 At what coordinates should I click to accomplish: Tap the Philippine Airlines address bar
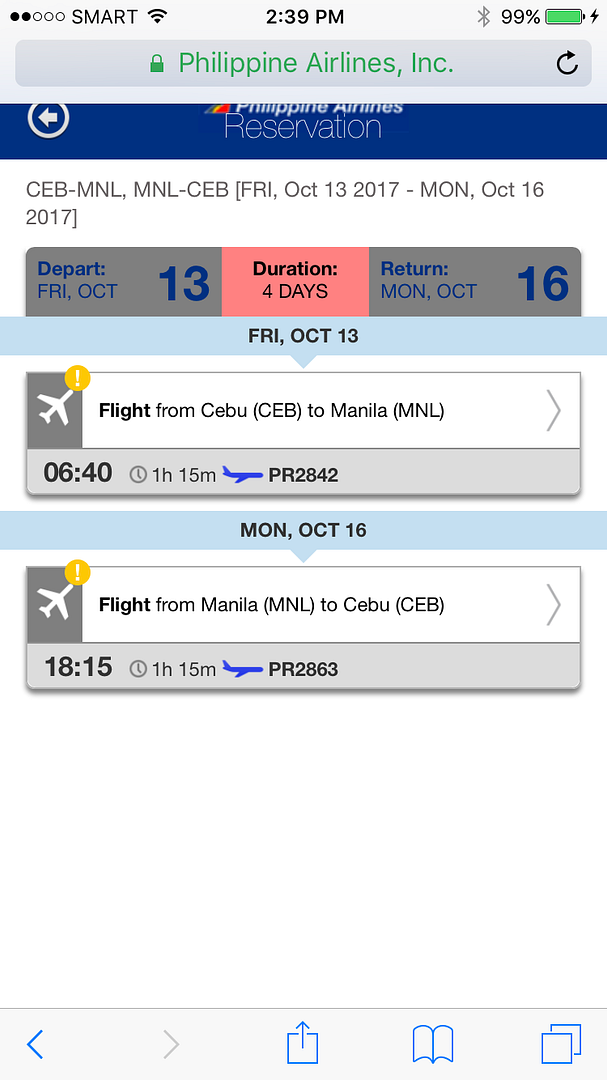click(303, 63)
